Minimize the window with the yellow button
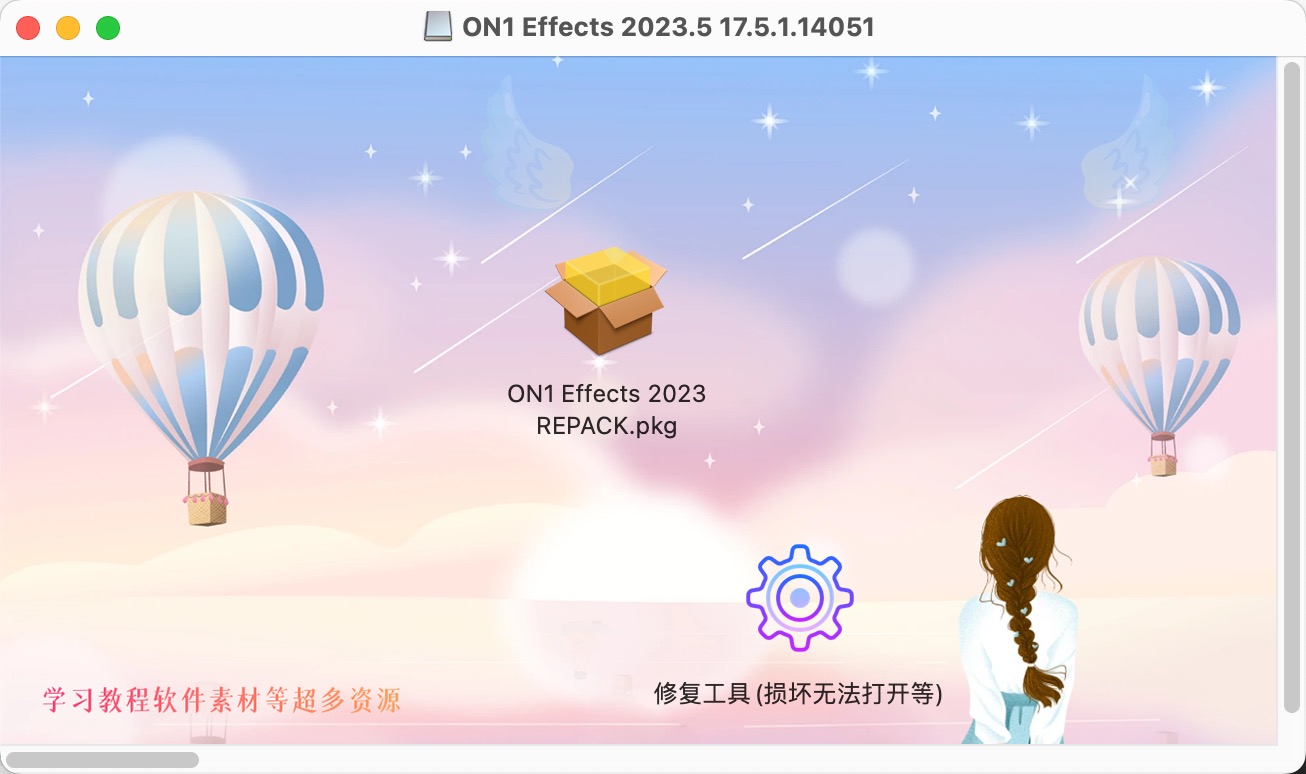 (x=68, y=28)
